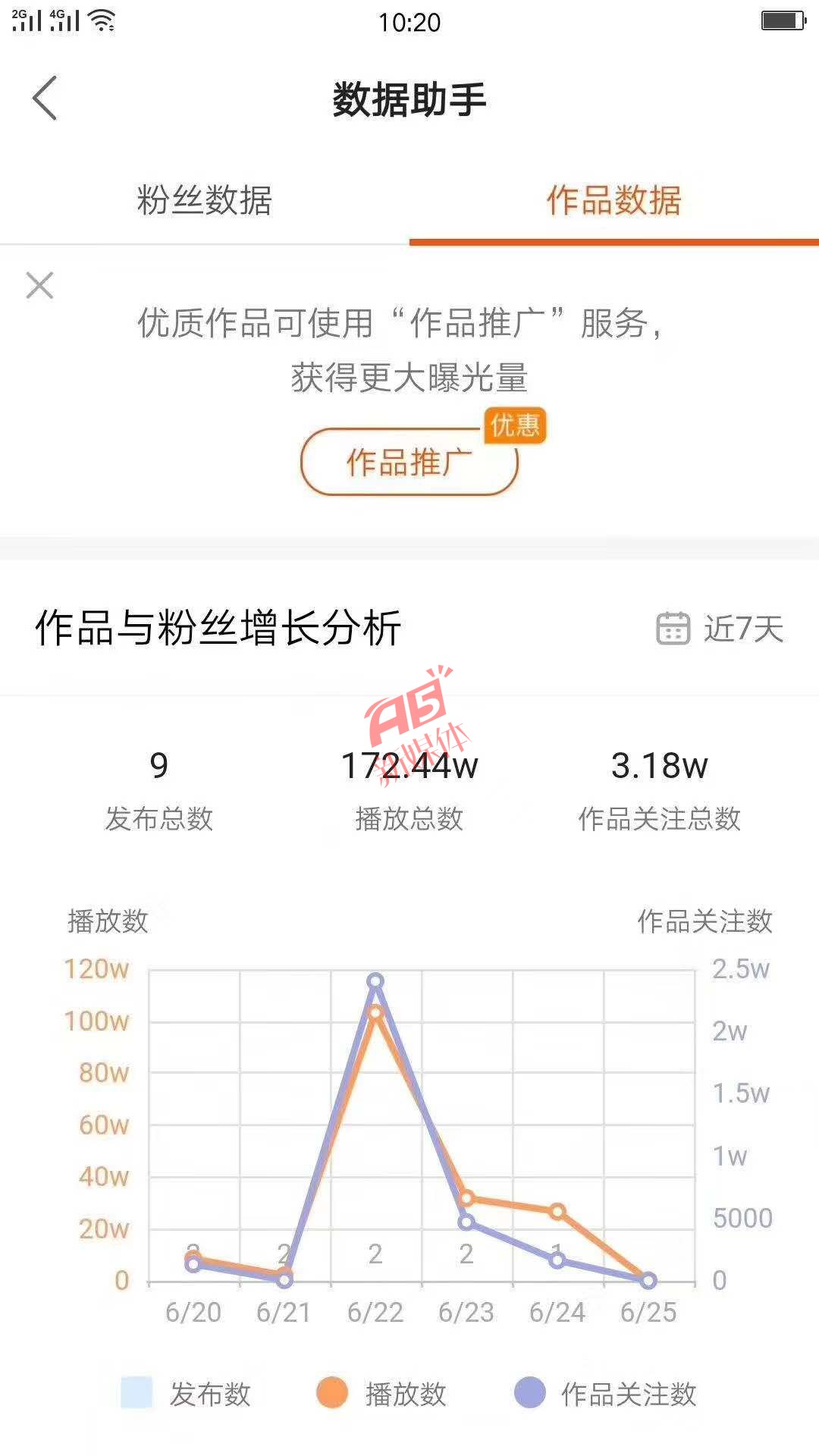Open the 作品推广 service button
The image size is (819, 1456).
click(409, 462)
